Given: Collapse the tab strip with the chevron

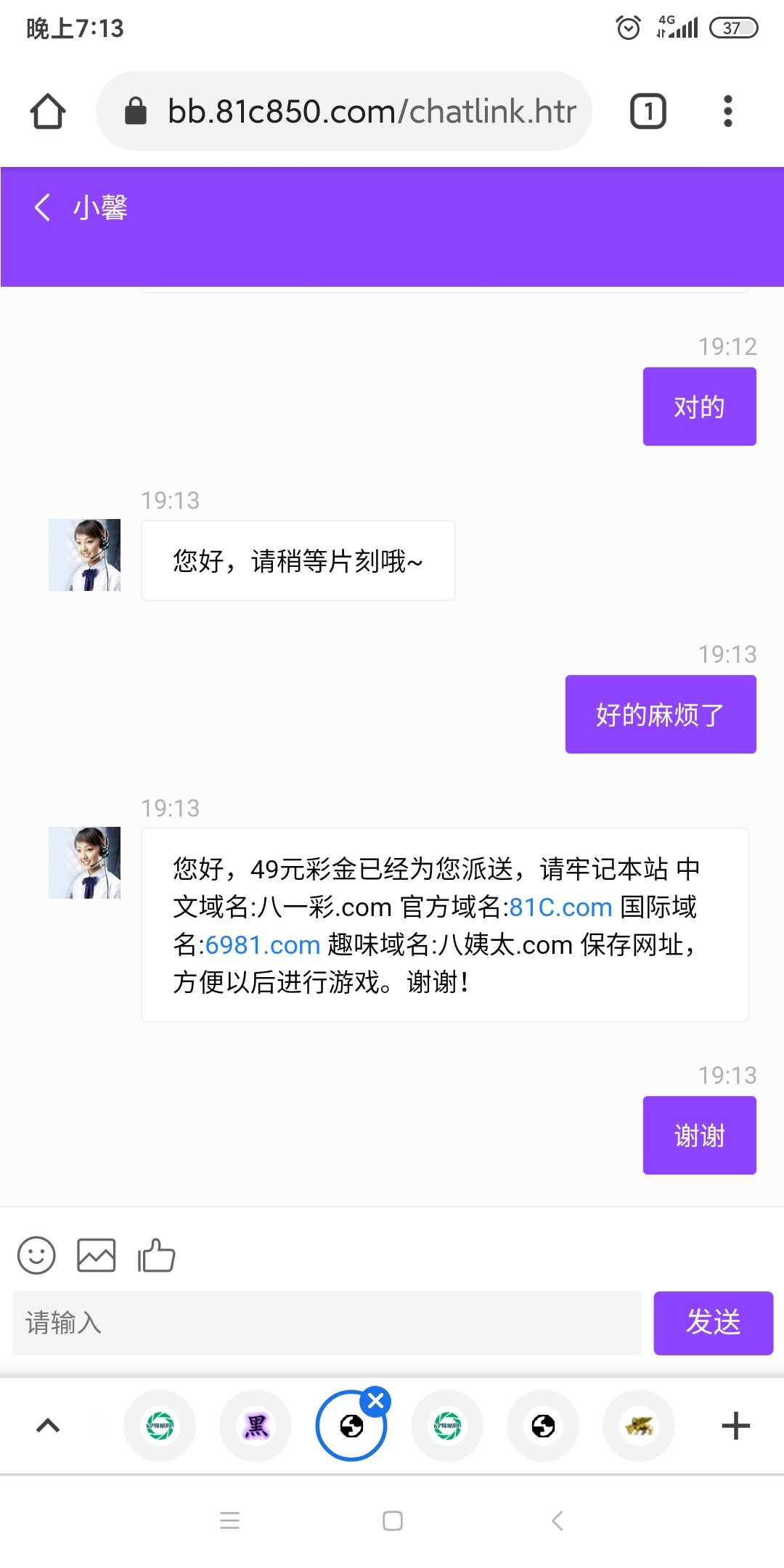Looking at the screenshot, I should [47, 1424].
